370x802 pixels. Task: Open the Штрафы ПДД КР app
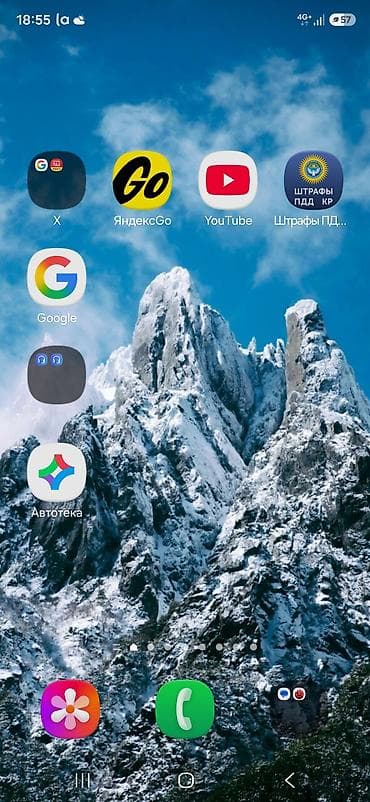(x=314, y=180)
